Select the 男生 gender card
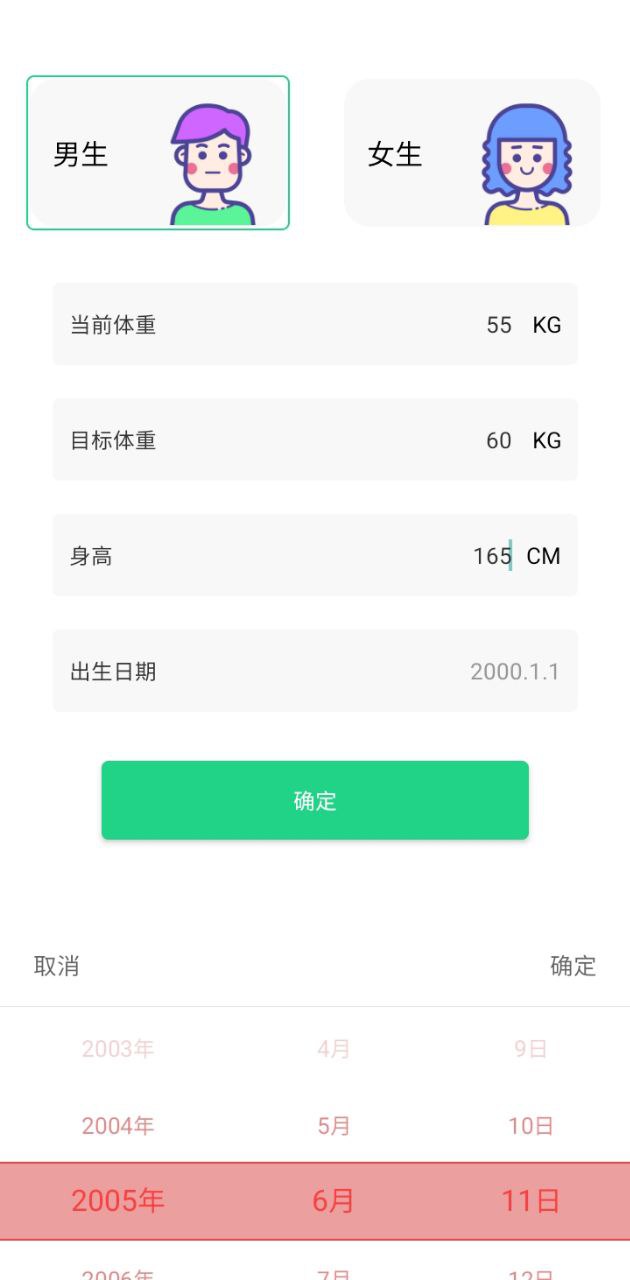This screenshot has width=630, height=1280. (x=158, y=153)
